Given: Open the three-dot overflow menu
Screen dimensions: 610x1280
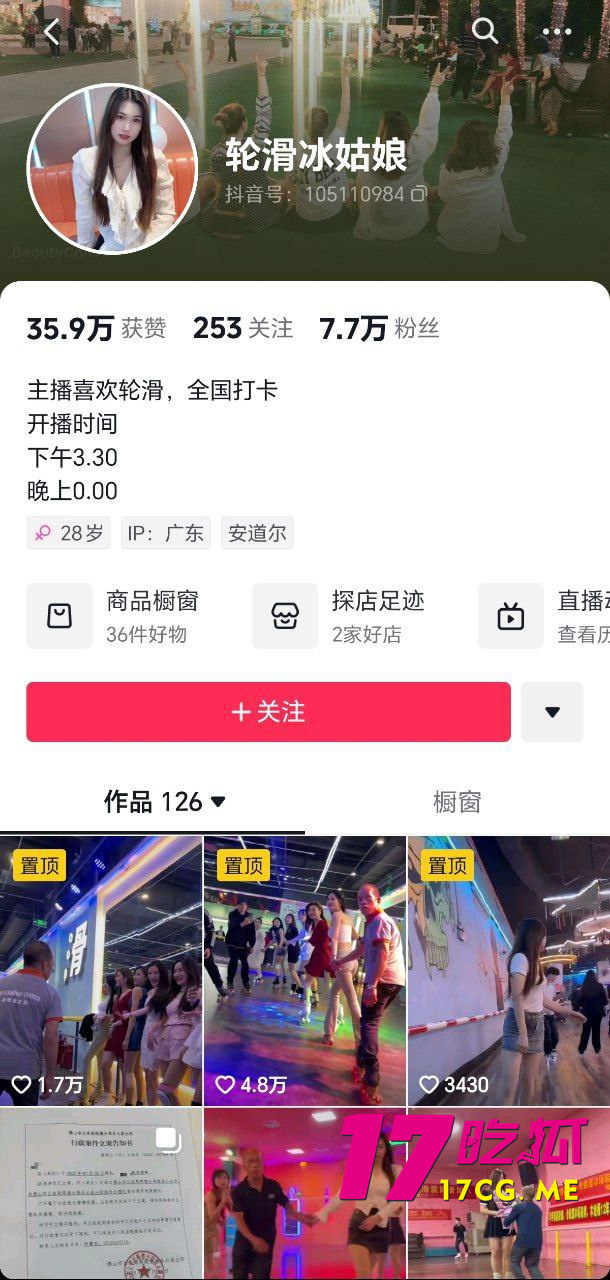Looking at the screenshot, I should click(x=557, y=32).
